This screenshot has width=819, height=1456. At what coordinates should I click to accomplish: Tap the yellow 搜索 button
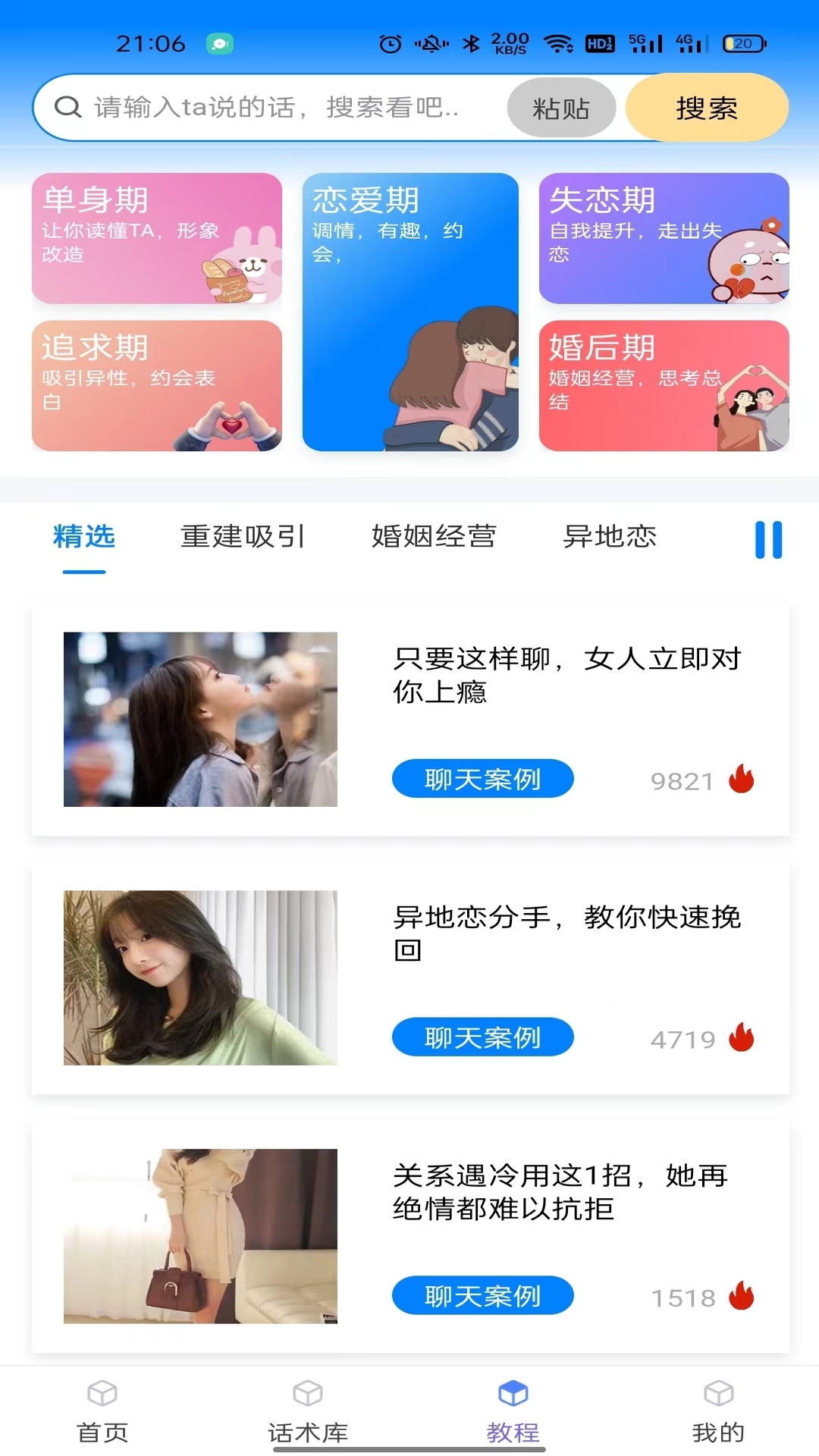coord(707,108)
